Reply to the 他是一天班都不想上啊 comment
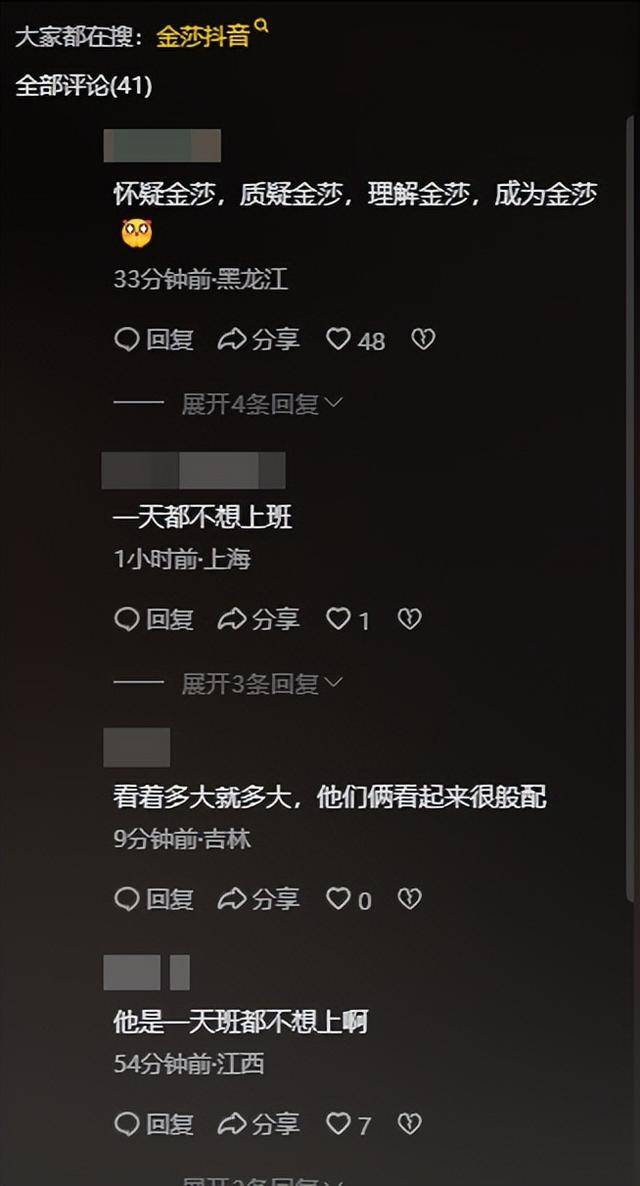Image resolution: width=640 pixels, height=1186 pixels. point(154,1124)
